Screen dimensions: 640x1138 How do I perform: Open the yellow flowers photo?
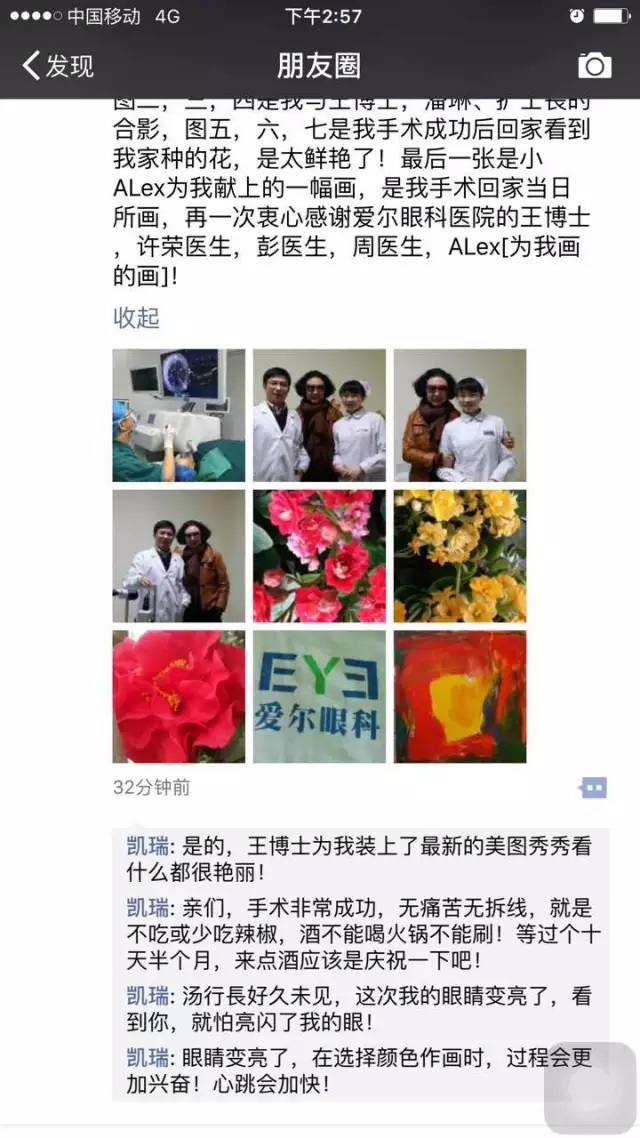(x=460, y=556)
